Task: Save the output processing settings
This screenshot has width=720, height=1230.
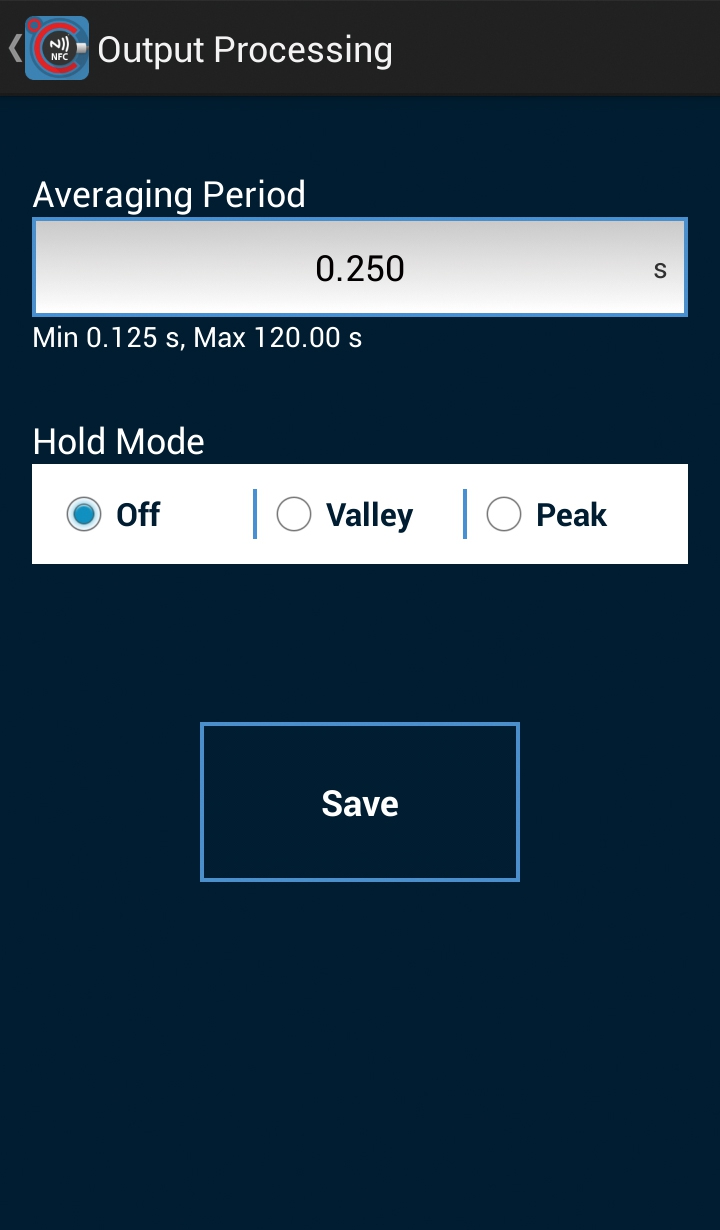Action: coord(360,802)
